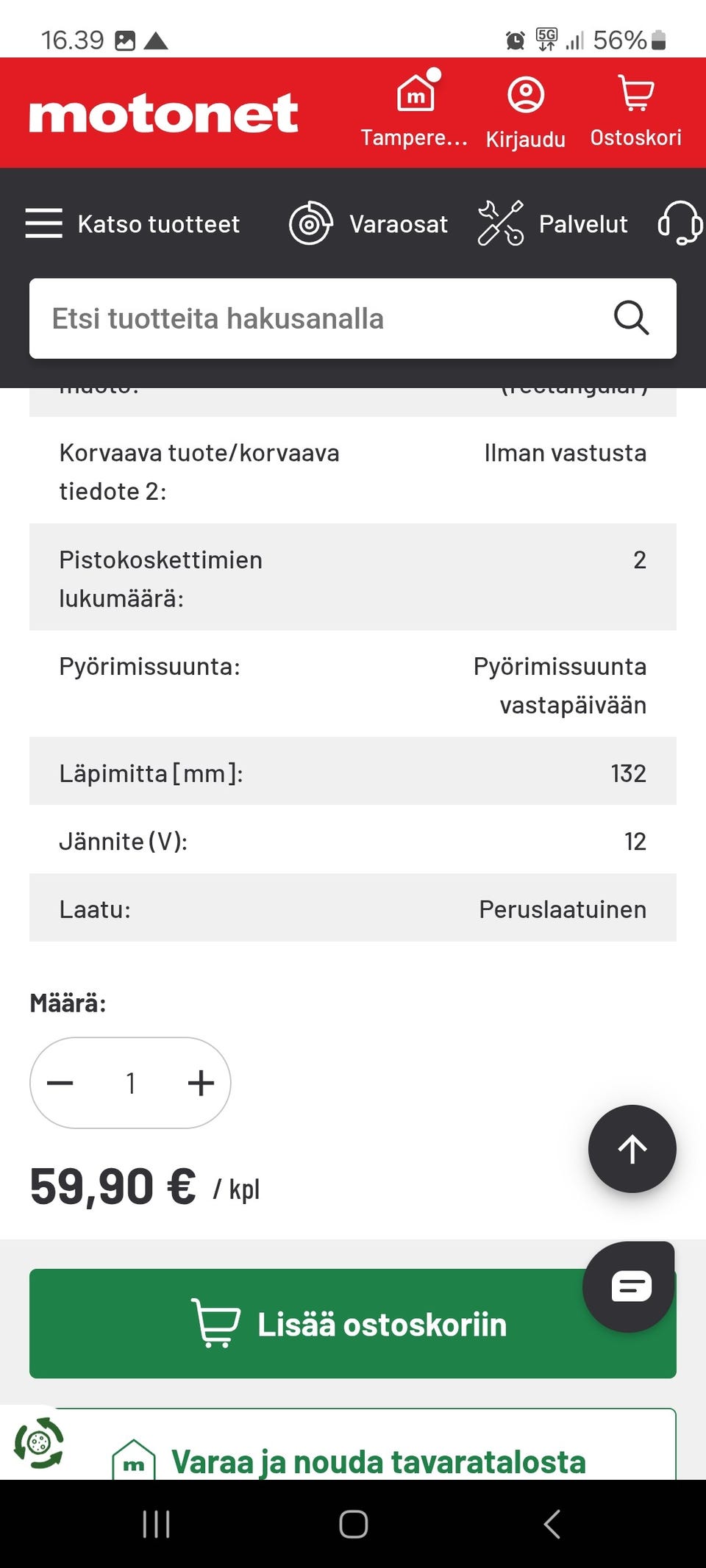Increase quantity with the plus stepper

pos(200,1083)
